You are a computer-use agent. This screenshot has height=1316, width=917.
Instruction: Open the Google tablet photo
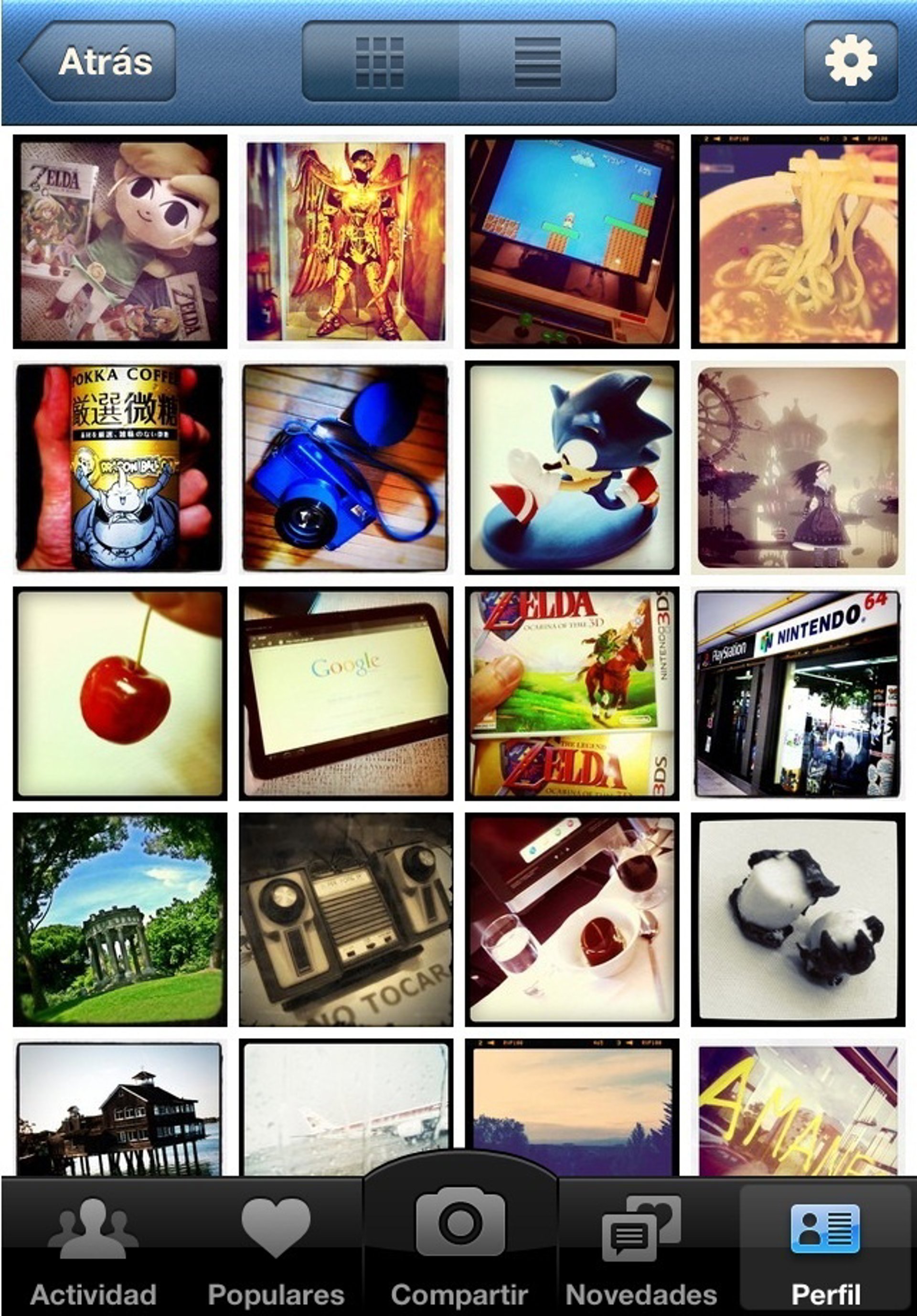346,693
